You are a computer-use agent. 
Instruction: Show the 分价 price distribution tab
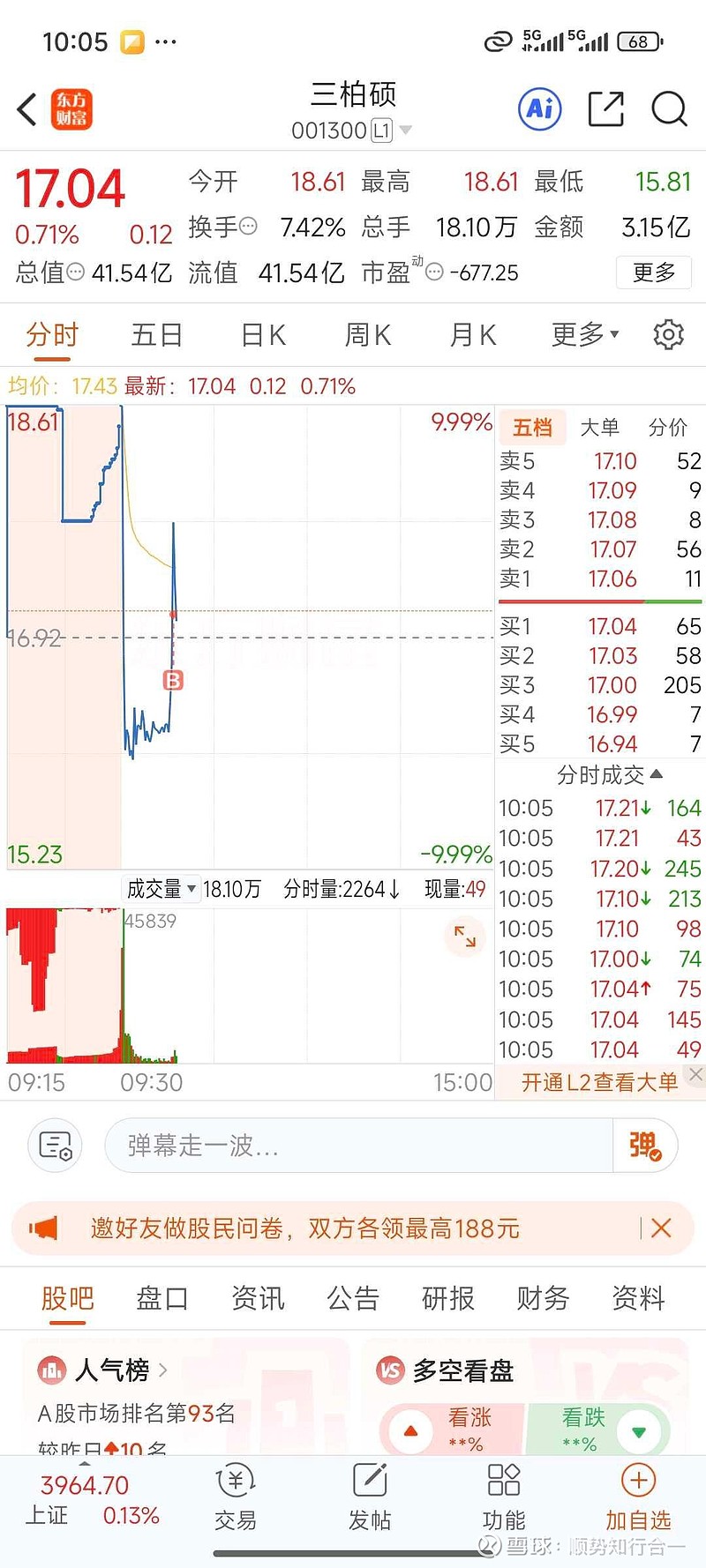tap(667, 428)
